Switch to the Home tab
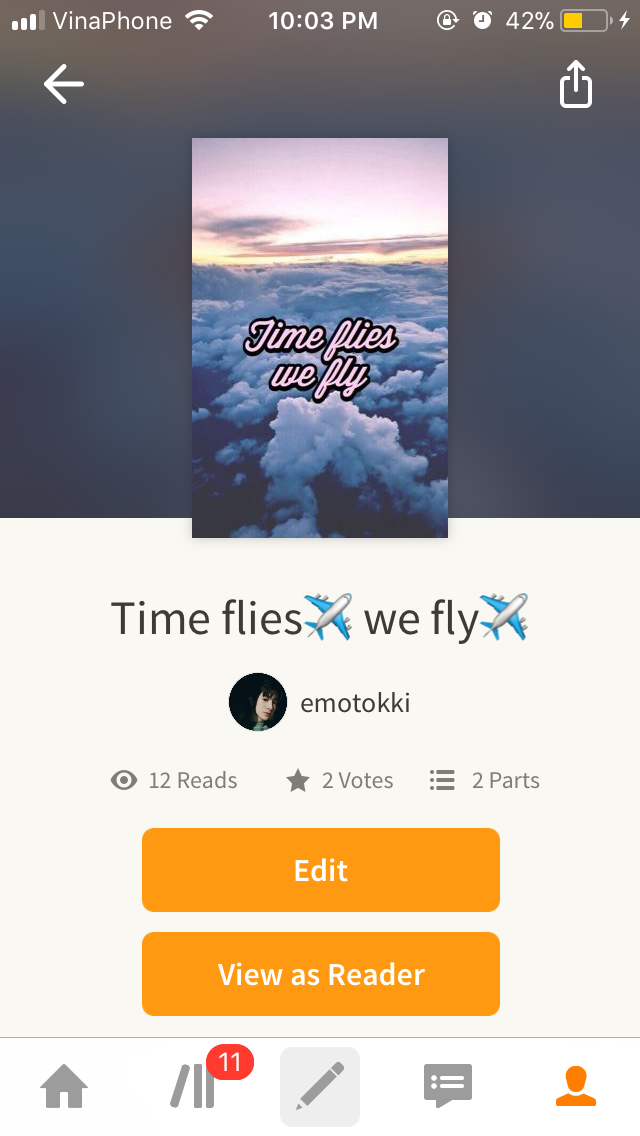The width and height of the screenshot is (640, 1136). (64, 1086)
